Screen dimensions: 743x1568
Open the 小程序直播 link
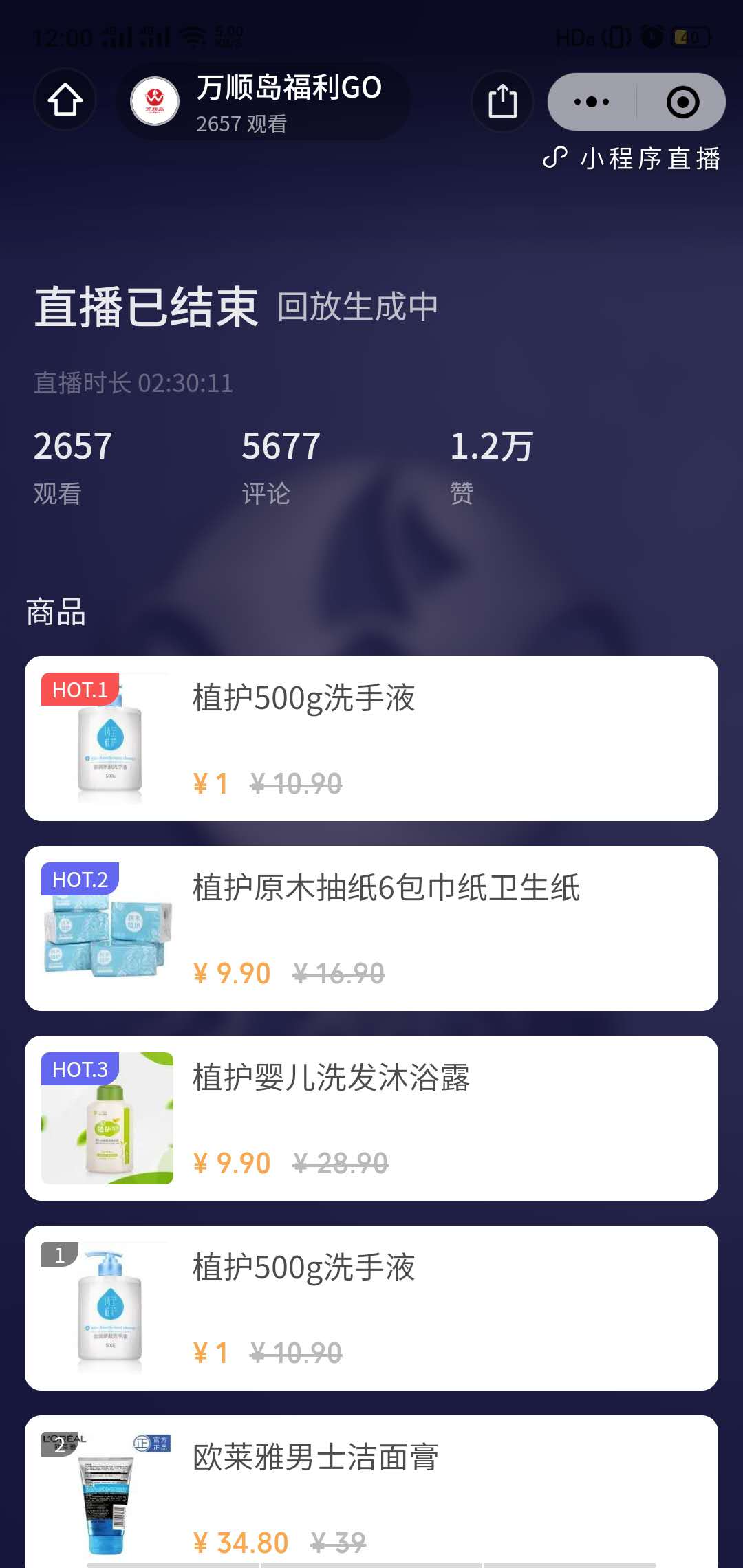[632, 159]
